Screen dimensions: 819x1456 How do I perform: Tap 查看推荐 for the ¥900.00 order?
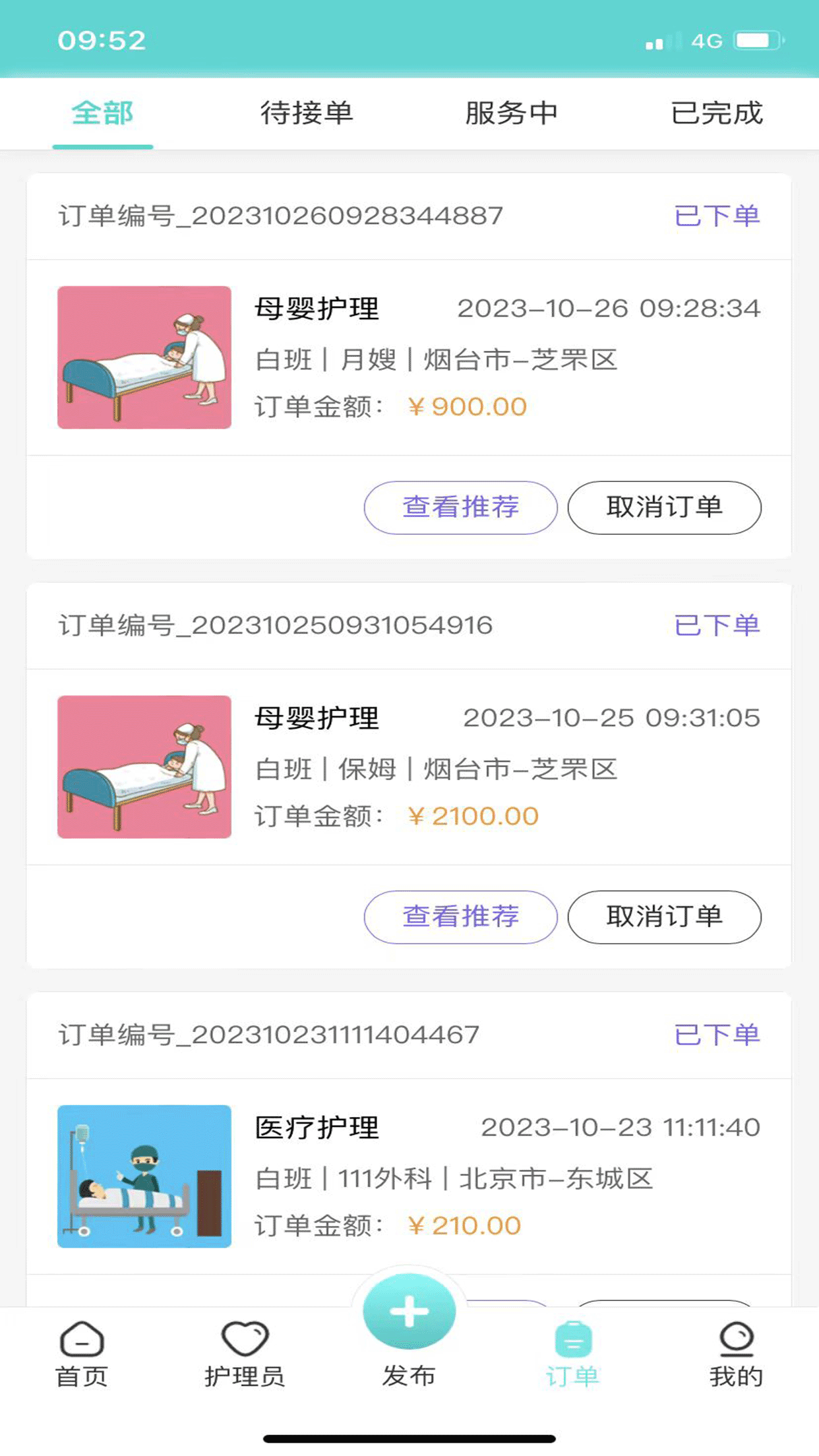[x=460, y=507]
